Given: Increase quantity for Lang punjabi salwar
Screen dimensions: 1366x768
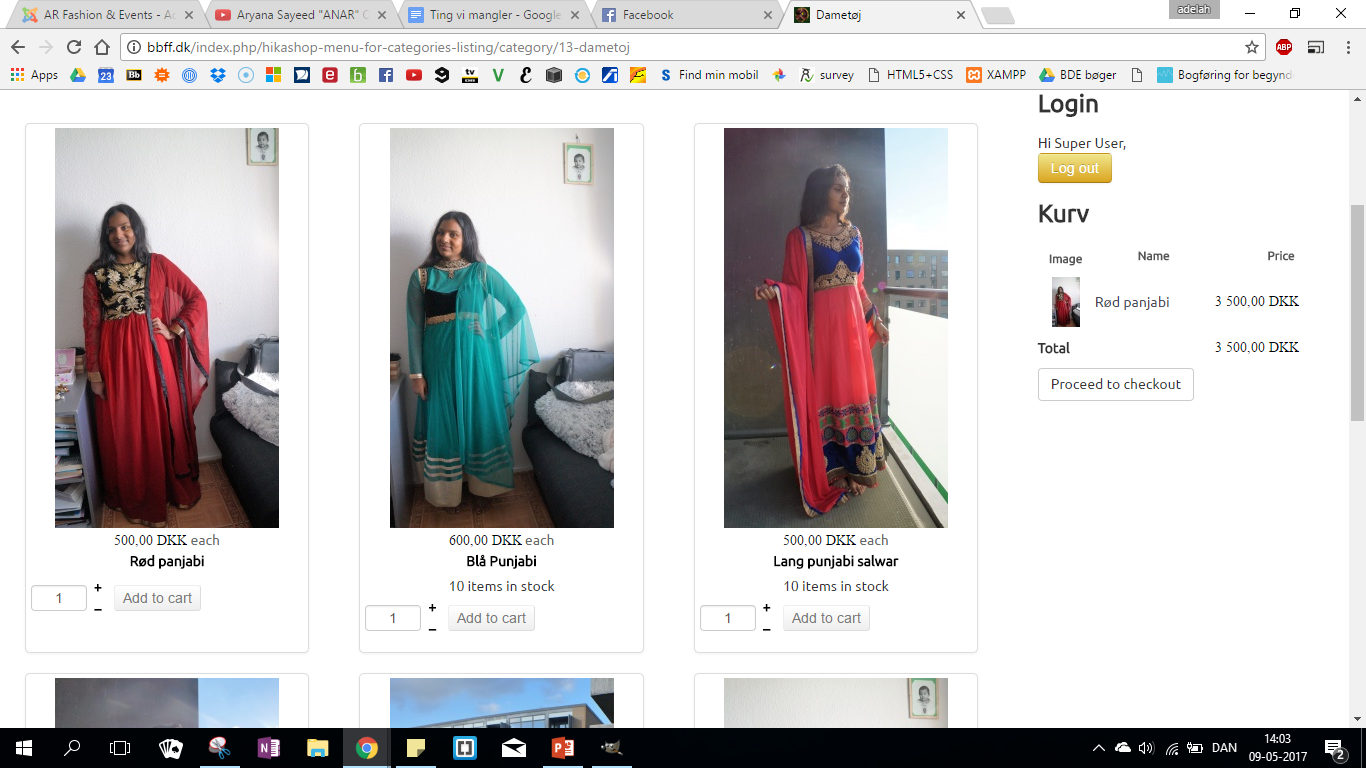Looking at the screenshot, I should click(x=767, y=608).
